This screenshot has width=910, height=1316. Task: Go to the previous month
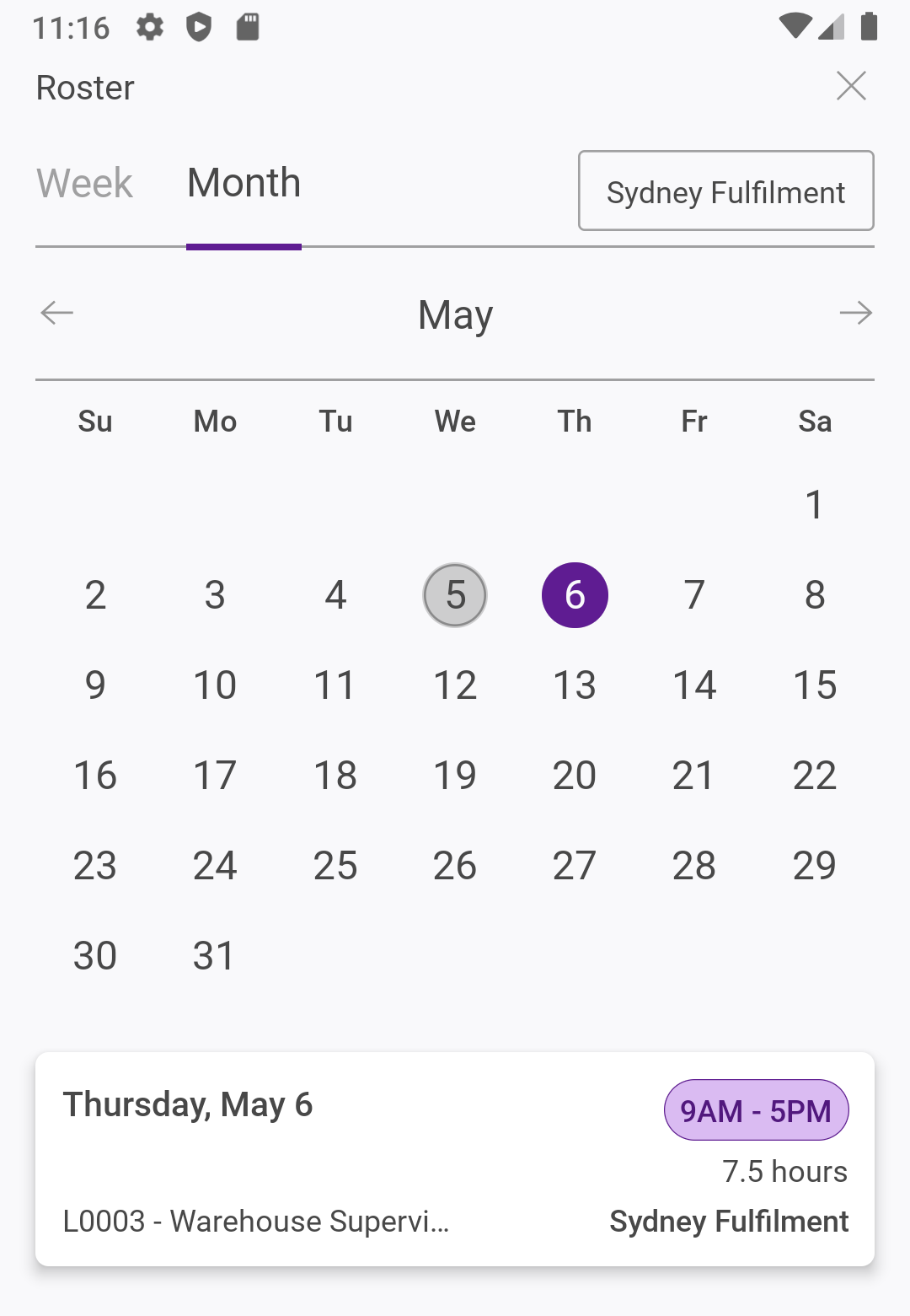pyautogui.click(x=57, y=313)
